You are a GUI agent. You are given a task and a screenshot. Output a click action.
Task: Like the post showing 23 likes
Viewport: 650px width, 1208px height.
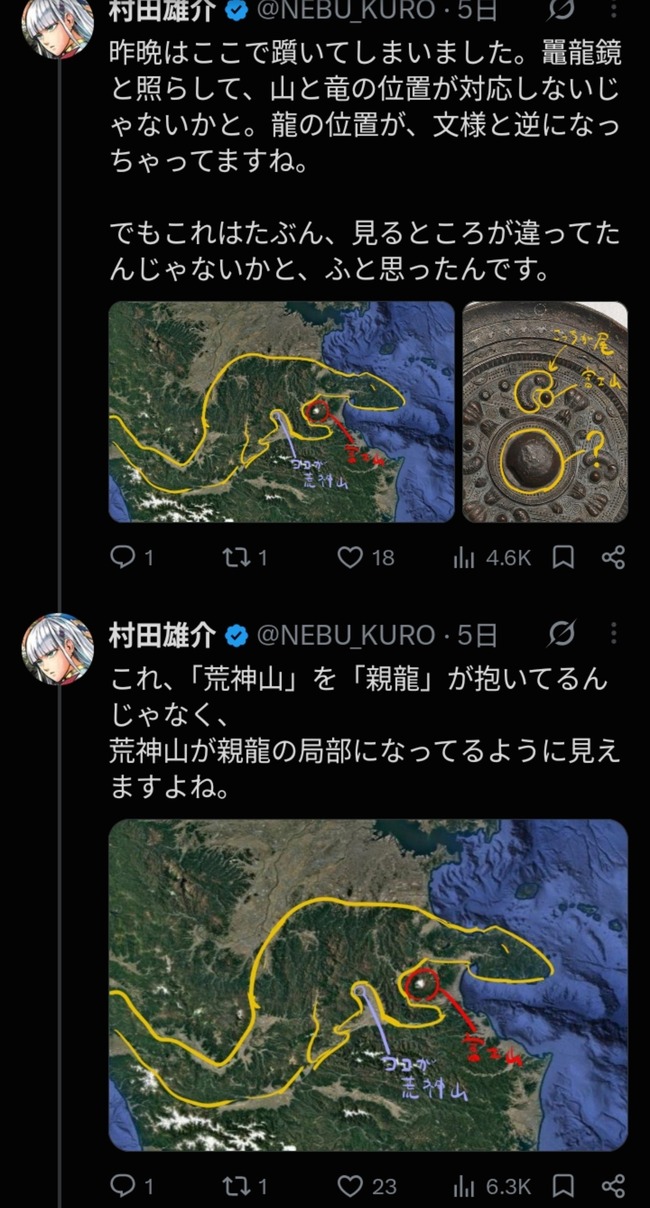pos(367,1187)
